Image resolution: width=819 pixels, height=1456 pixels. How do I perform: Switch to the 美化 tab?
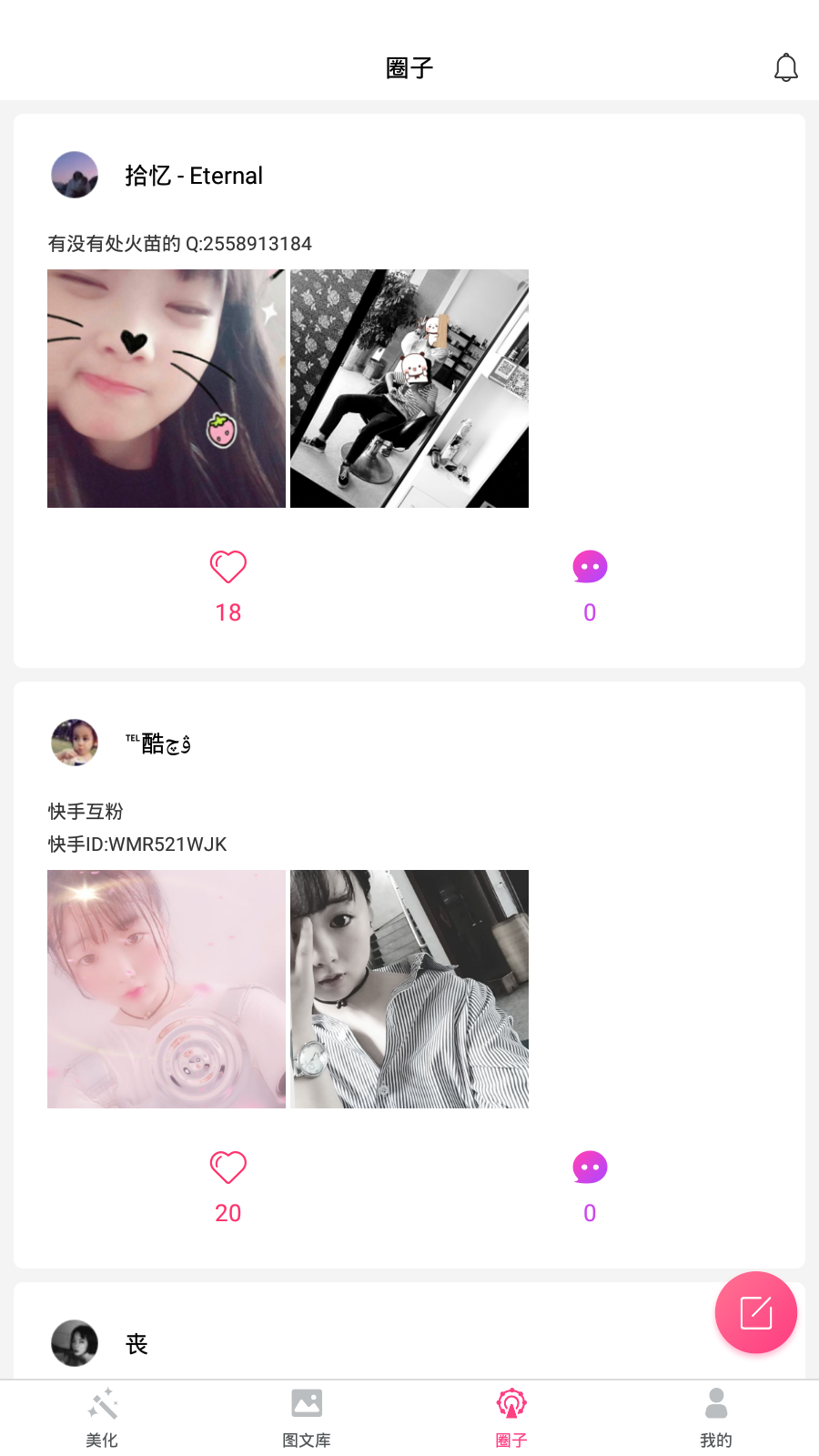pos(102,1417)
